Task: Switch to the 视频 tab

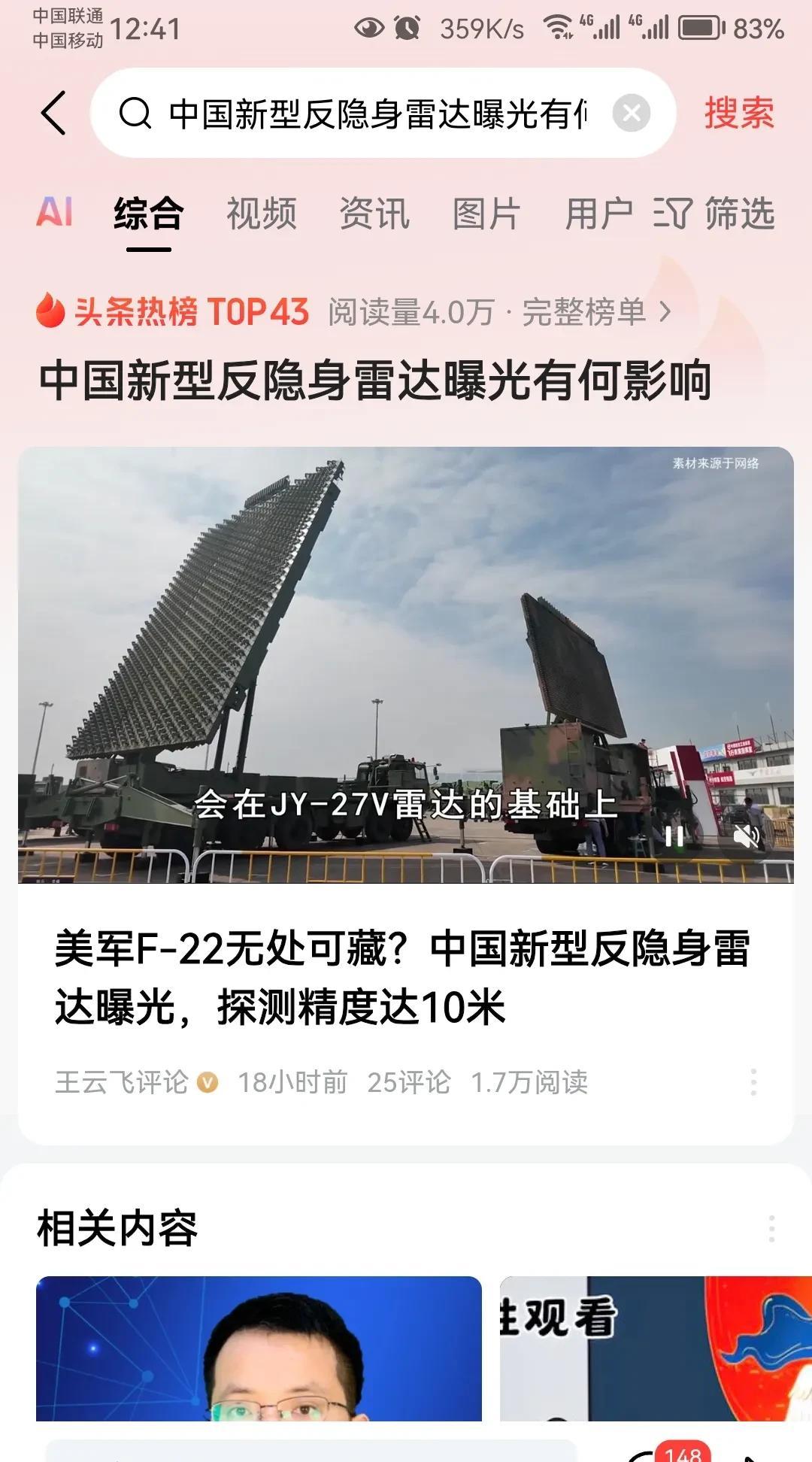Action: (x=261, y=214)
